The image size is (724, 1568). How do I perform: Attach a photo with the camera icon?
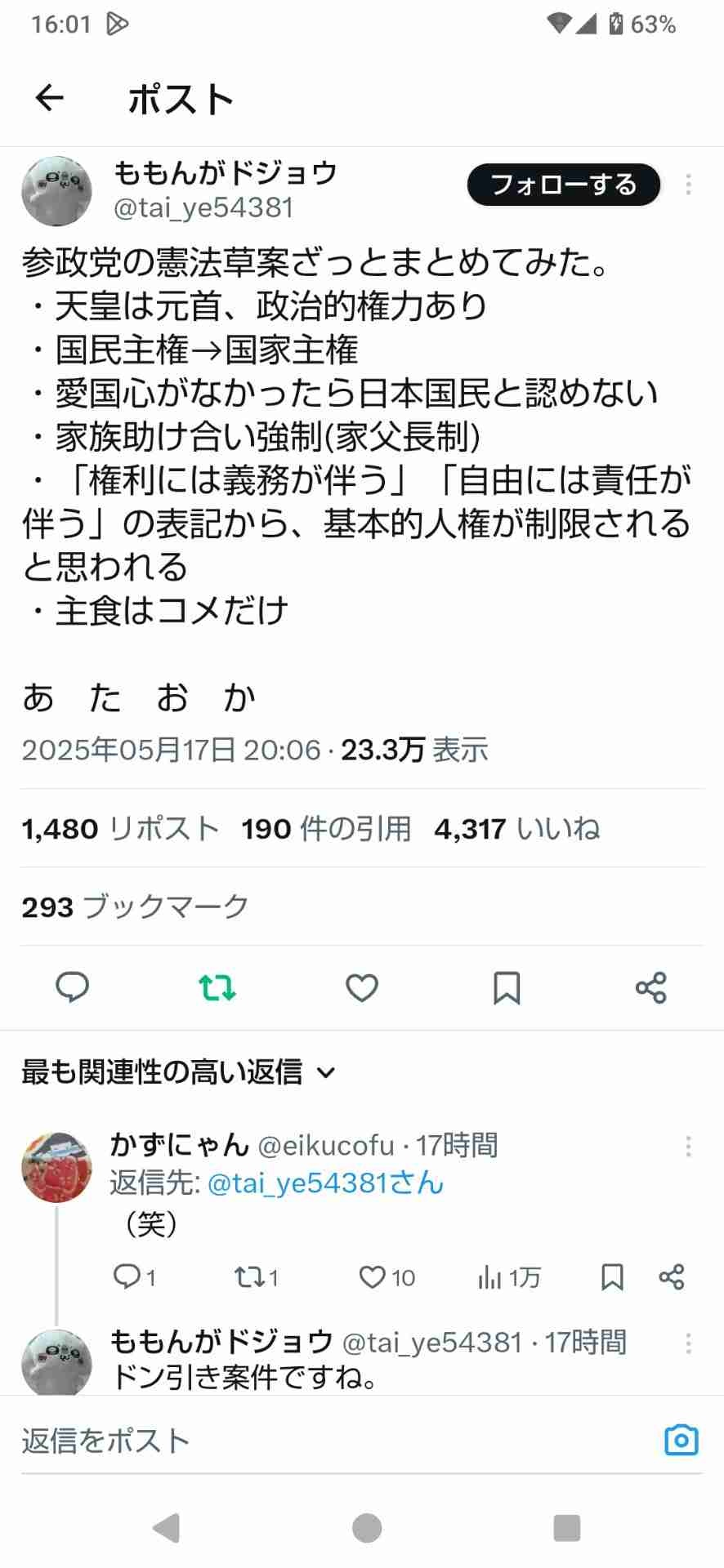point(681,1441)
